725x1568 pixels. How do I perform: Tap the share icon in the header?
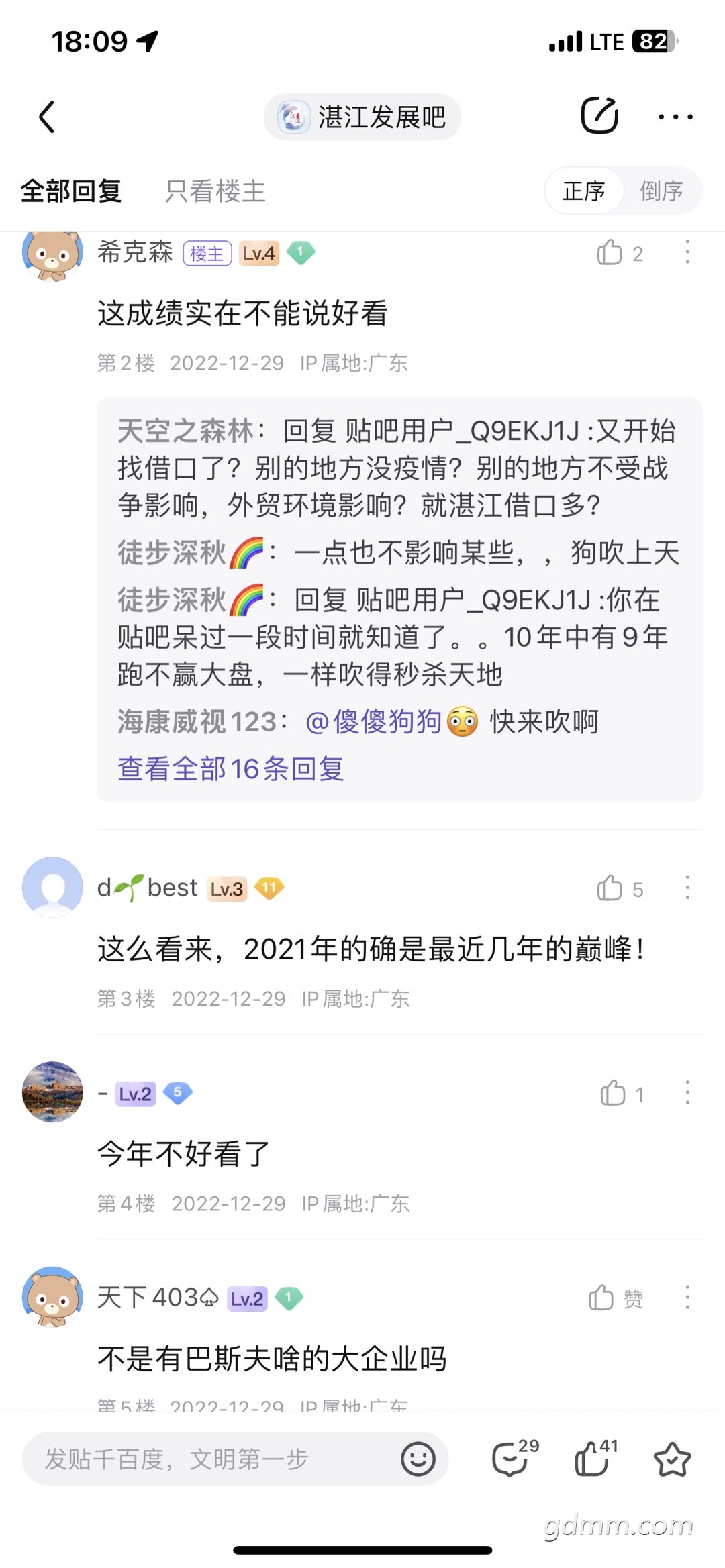coord(599,115)
